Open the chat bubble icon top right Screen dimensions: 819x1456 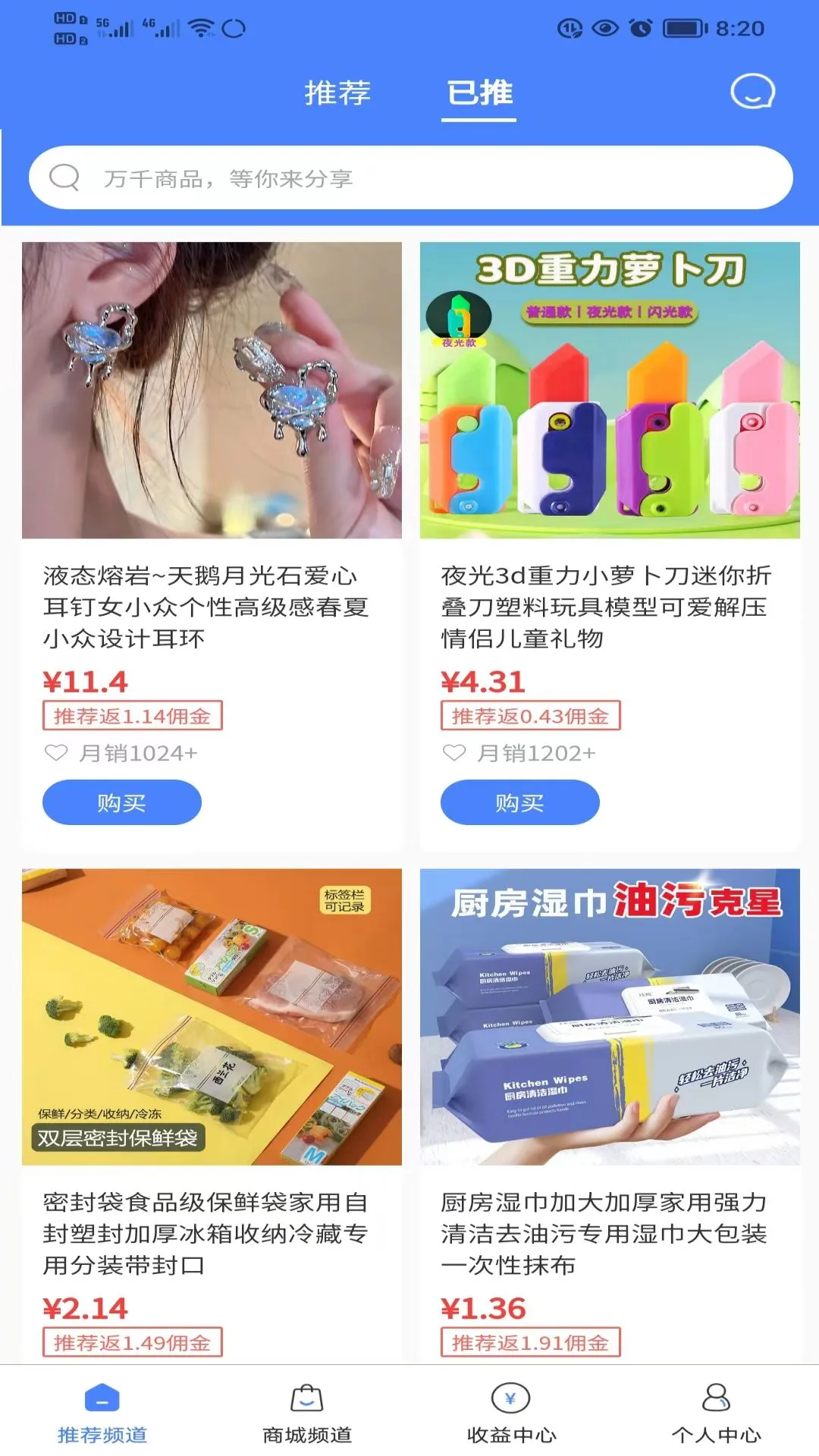tap(752, 93)
